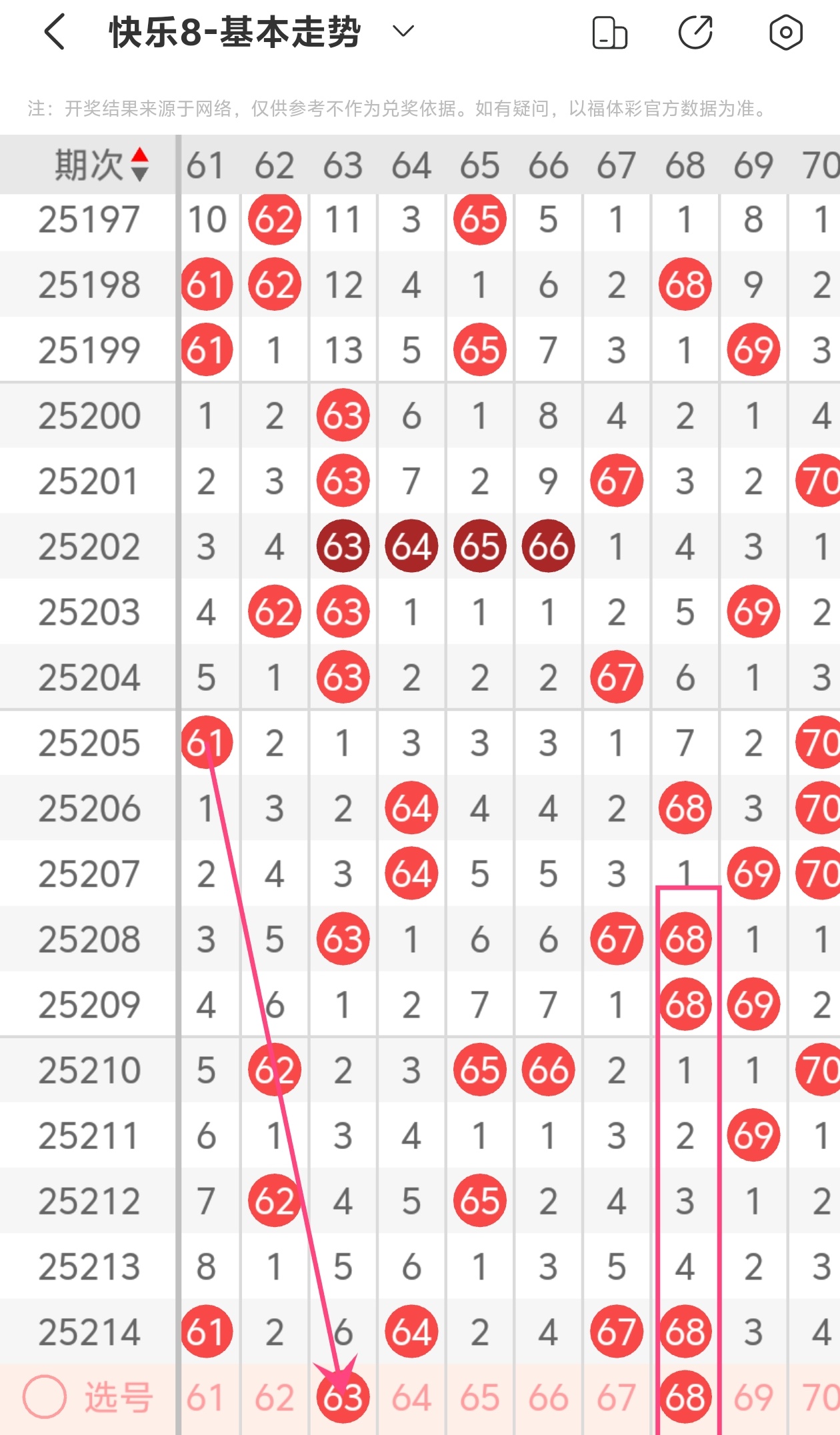Deselect number 68 in the 选号 row
Screen dimensions: 840x1435
tap(685, 1397)
